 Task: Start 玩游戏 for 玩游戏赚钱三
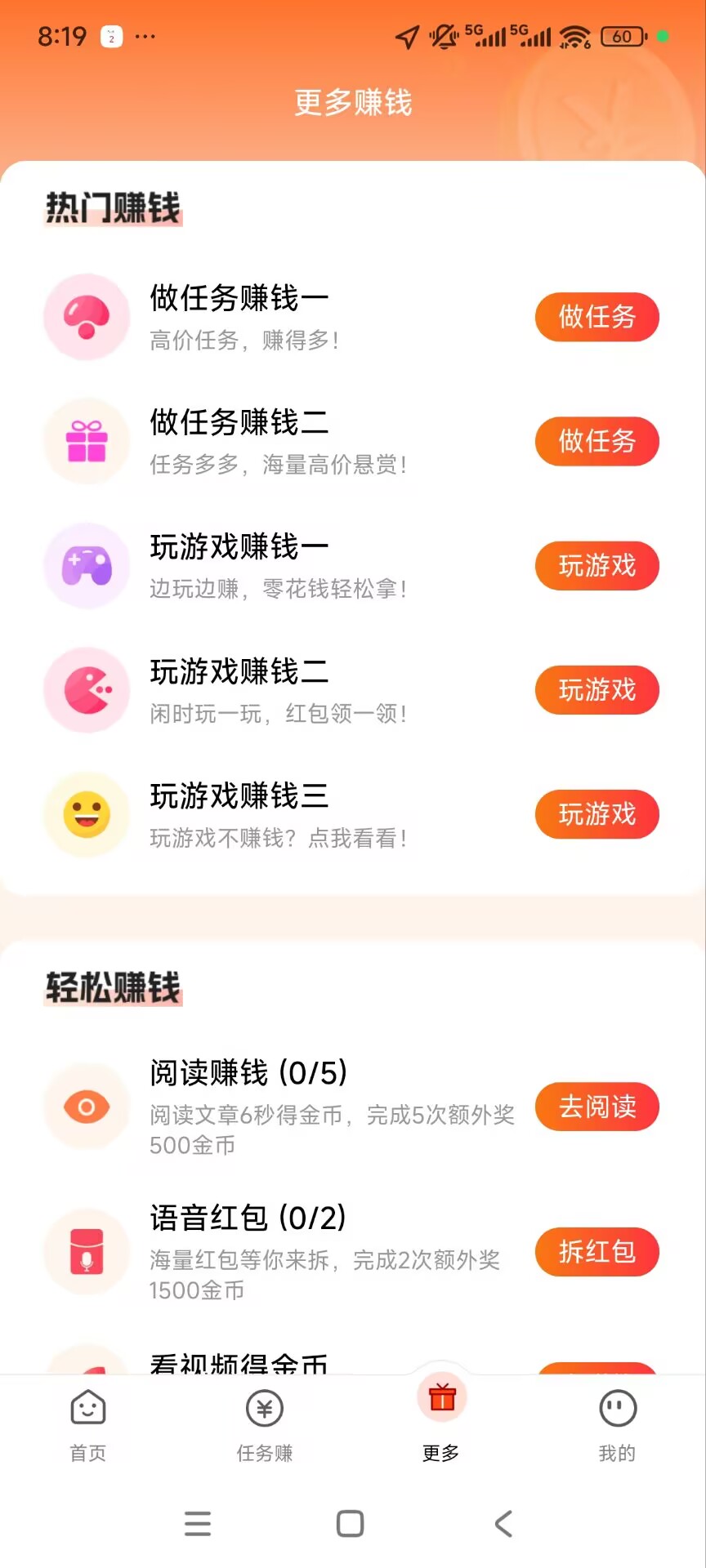pos(597,814)
